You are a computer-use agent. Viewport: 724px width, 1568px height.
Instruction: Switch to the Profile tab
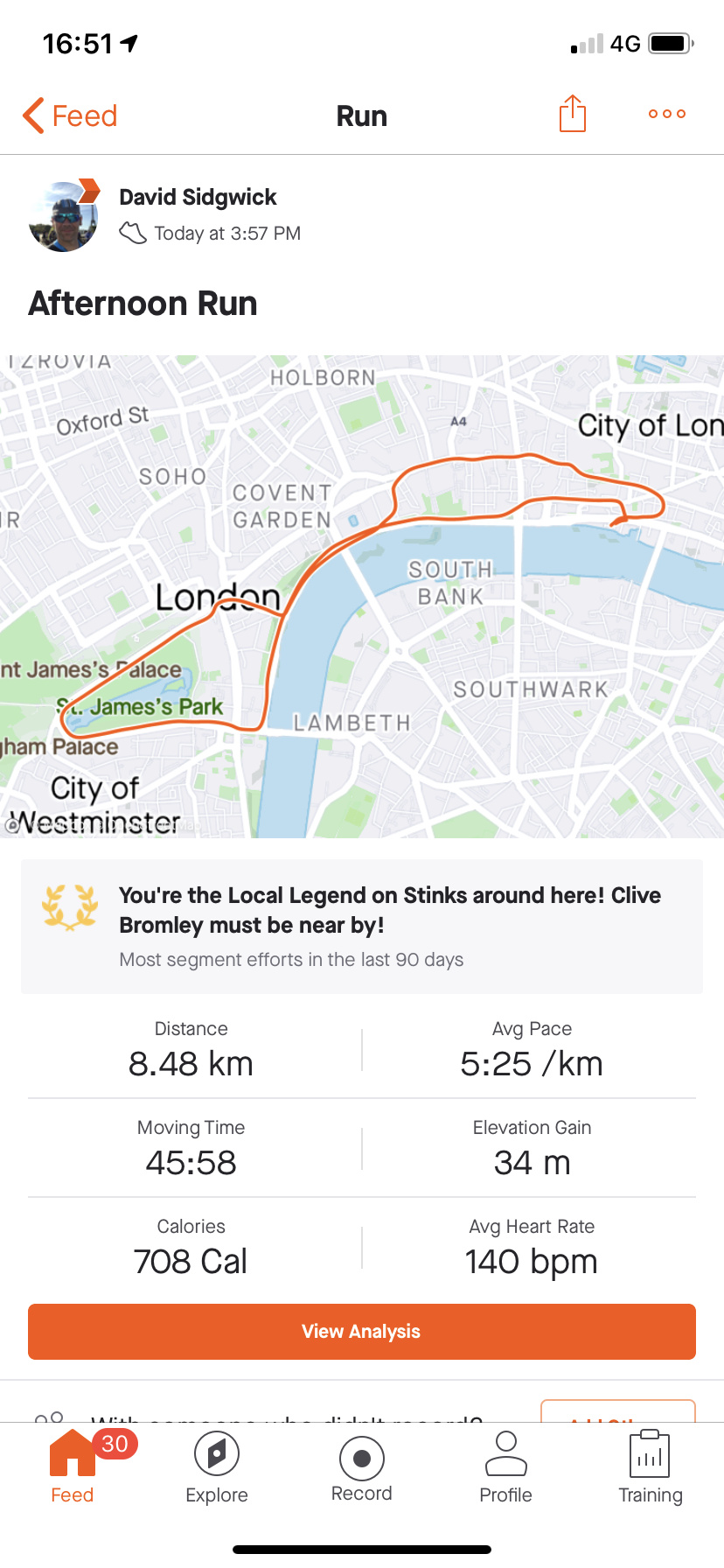tap(506, 1468)
